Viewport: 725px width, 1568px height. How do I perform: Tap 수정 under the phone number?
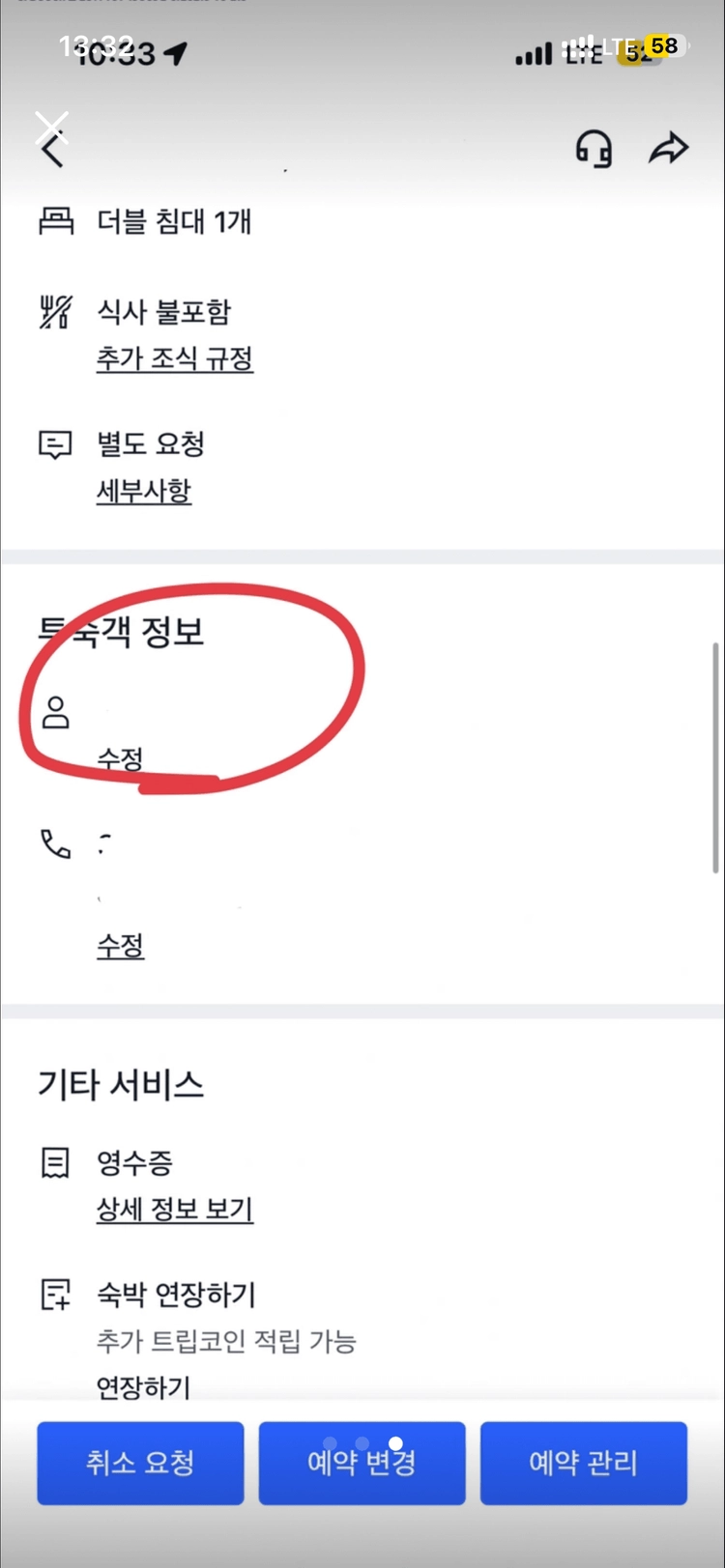[x=121, y=945]
